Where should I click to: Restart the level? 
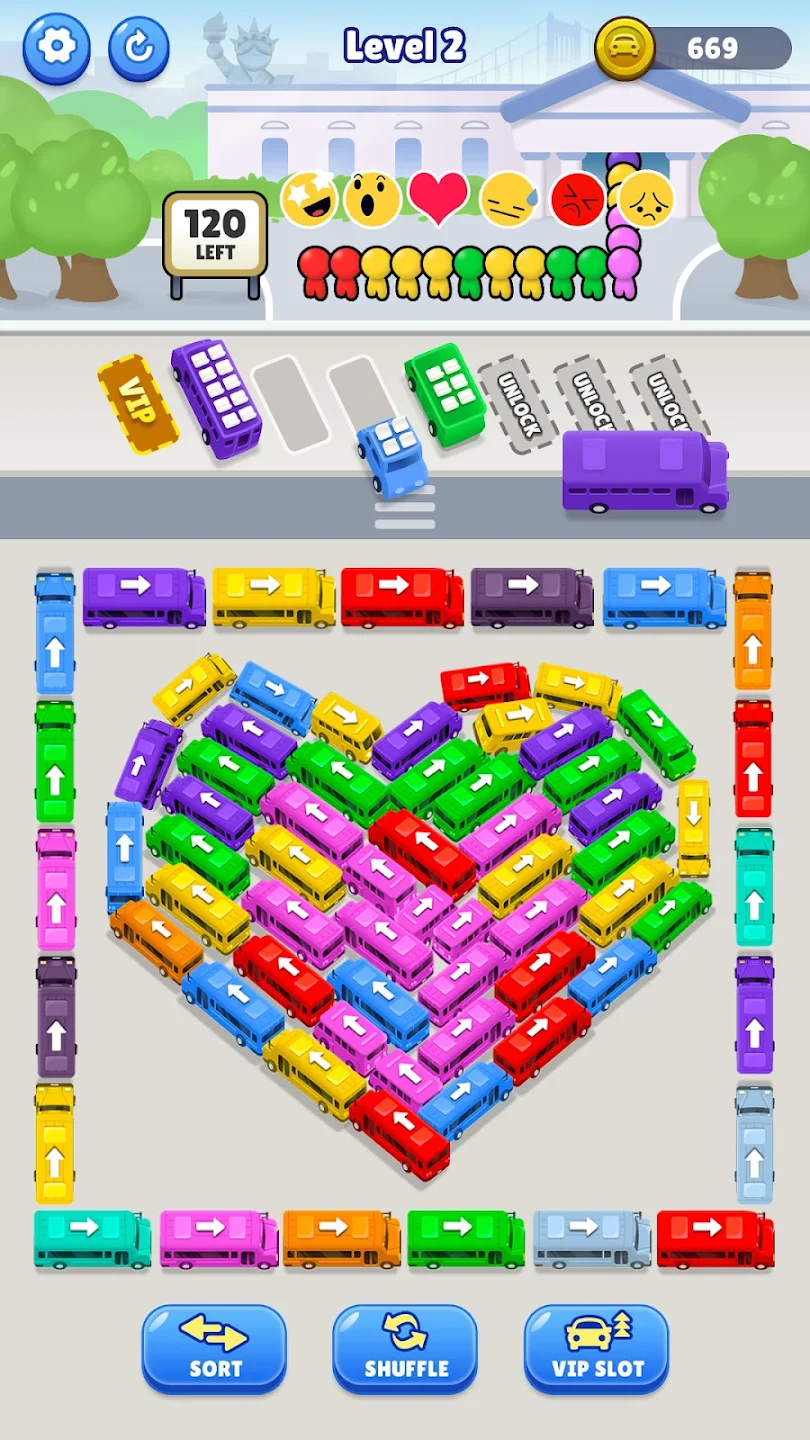[139, 47]
